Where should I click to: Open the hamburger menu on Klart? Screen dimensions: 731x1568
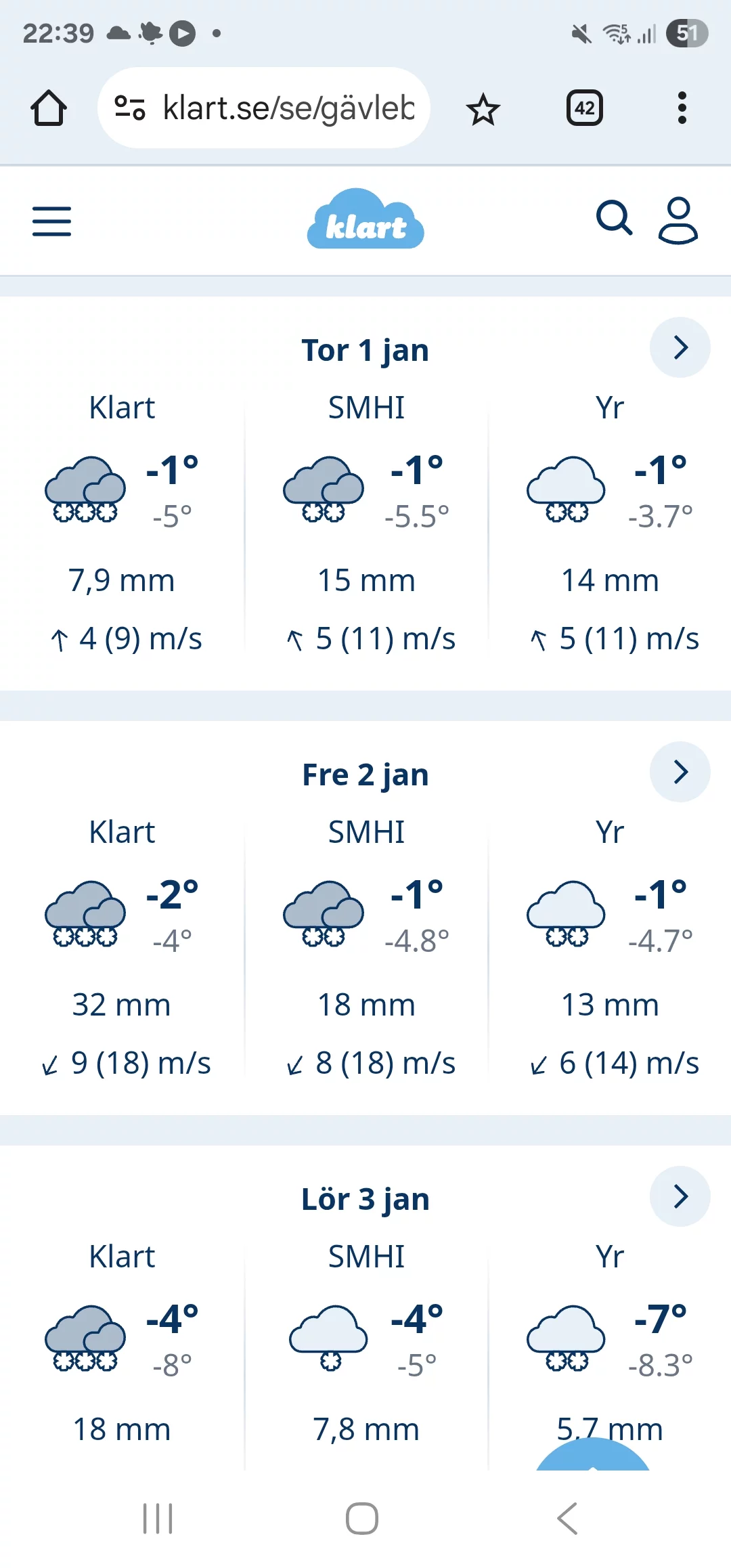(51, 221)
